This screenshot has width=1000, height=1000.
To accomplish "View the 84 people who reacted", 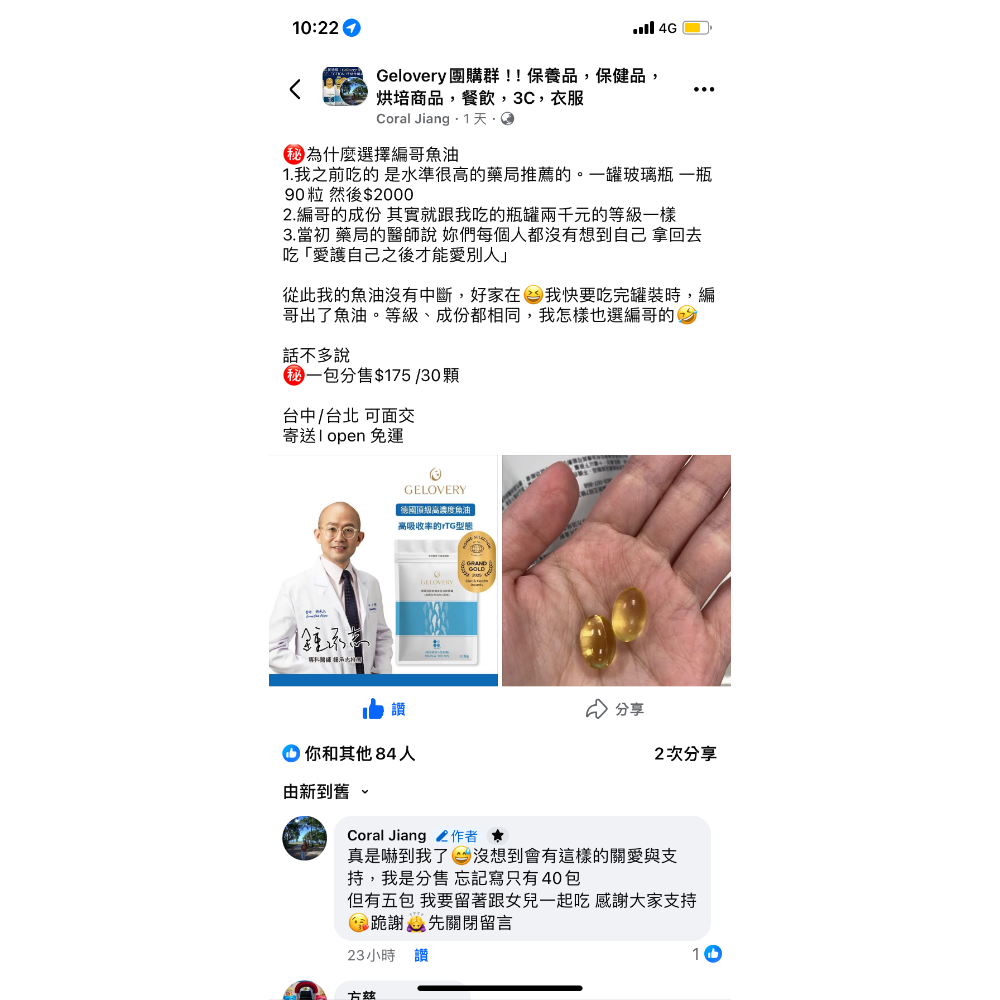I will tap(349, 754).
